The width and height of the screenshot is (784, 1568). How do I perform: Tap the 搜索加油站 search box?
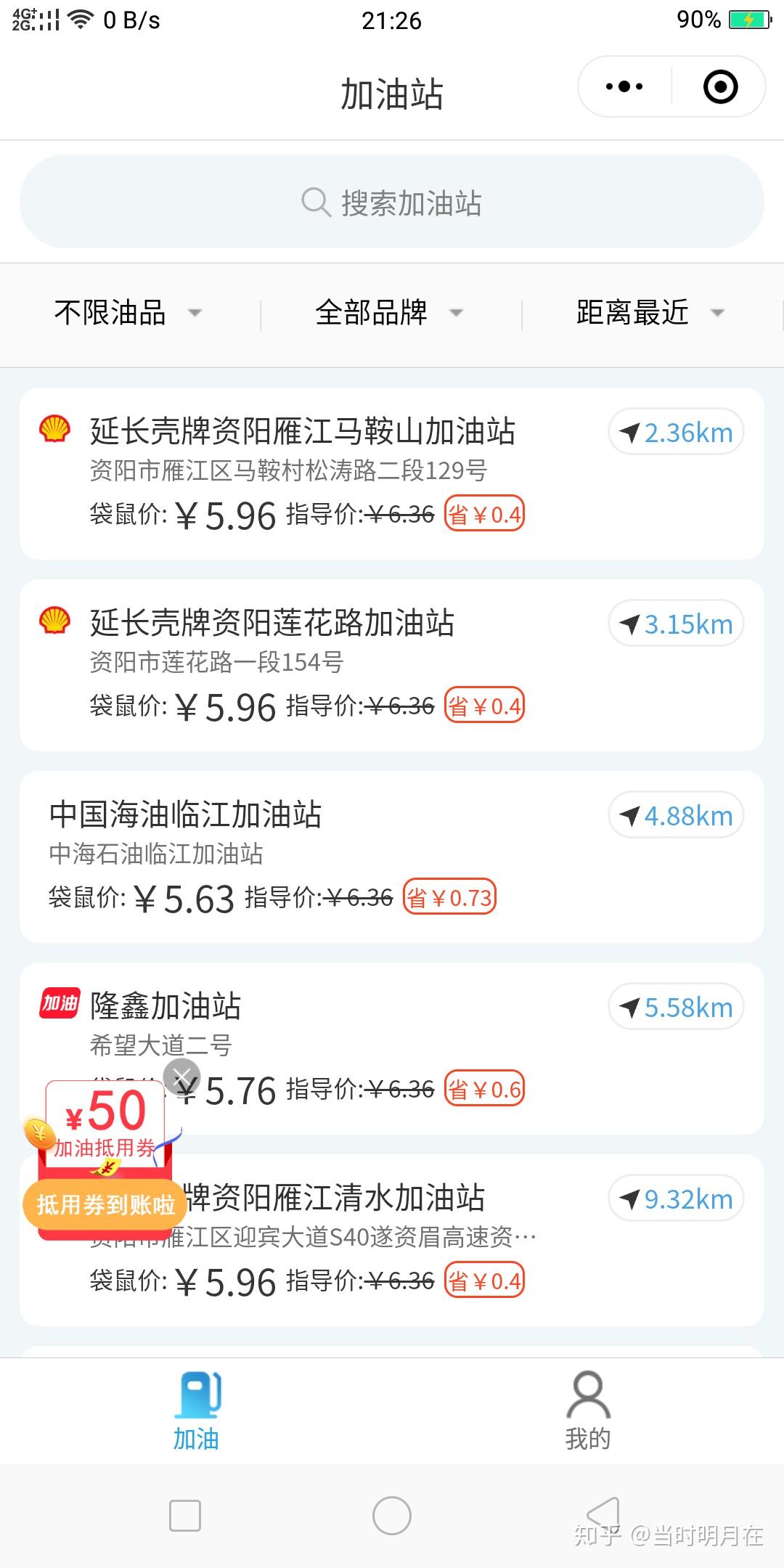[392, 203]
